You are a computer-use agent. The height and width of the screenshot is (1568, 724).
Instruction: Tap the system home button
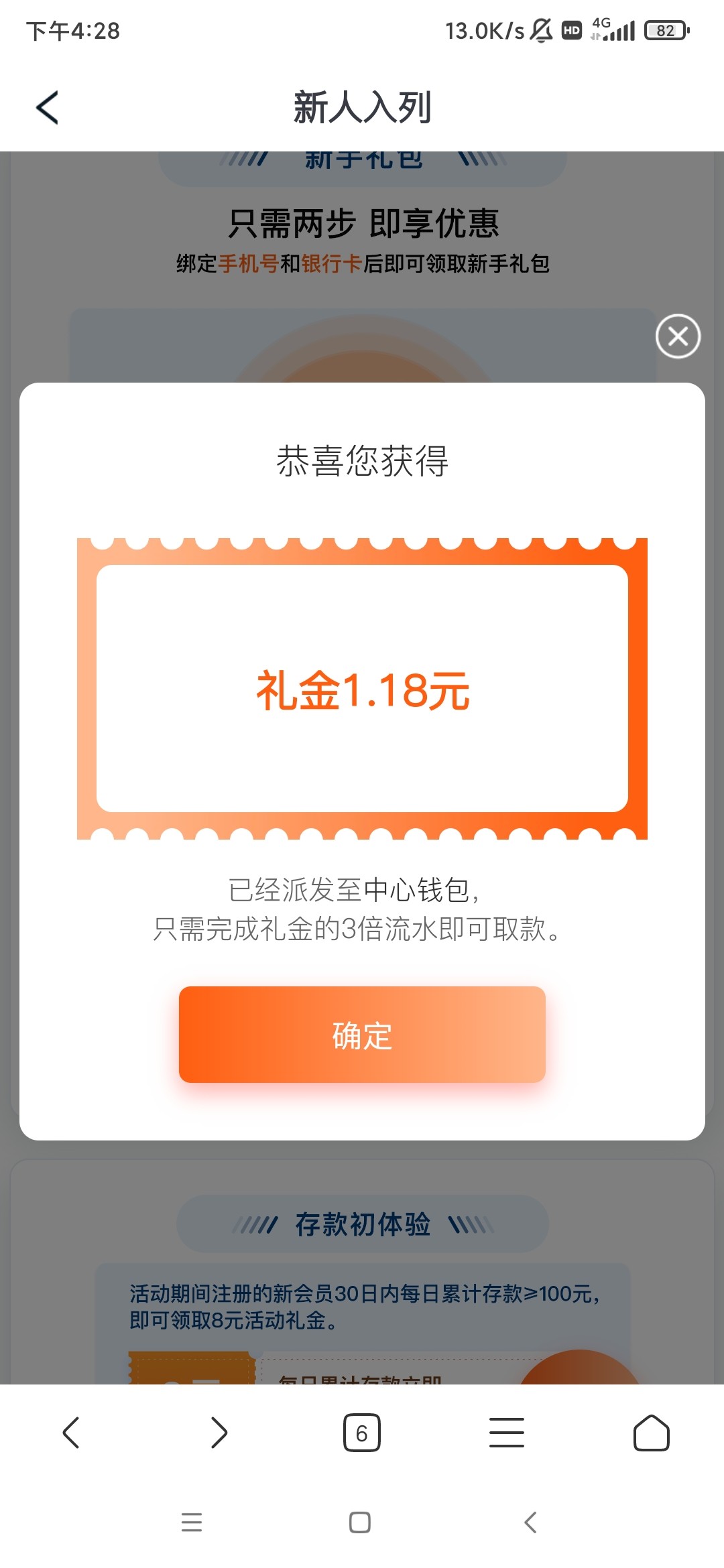360,1522
